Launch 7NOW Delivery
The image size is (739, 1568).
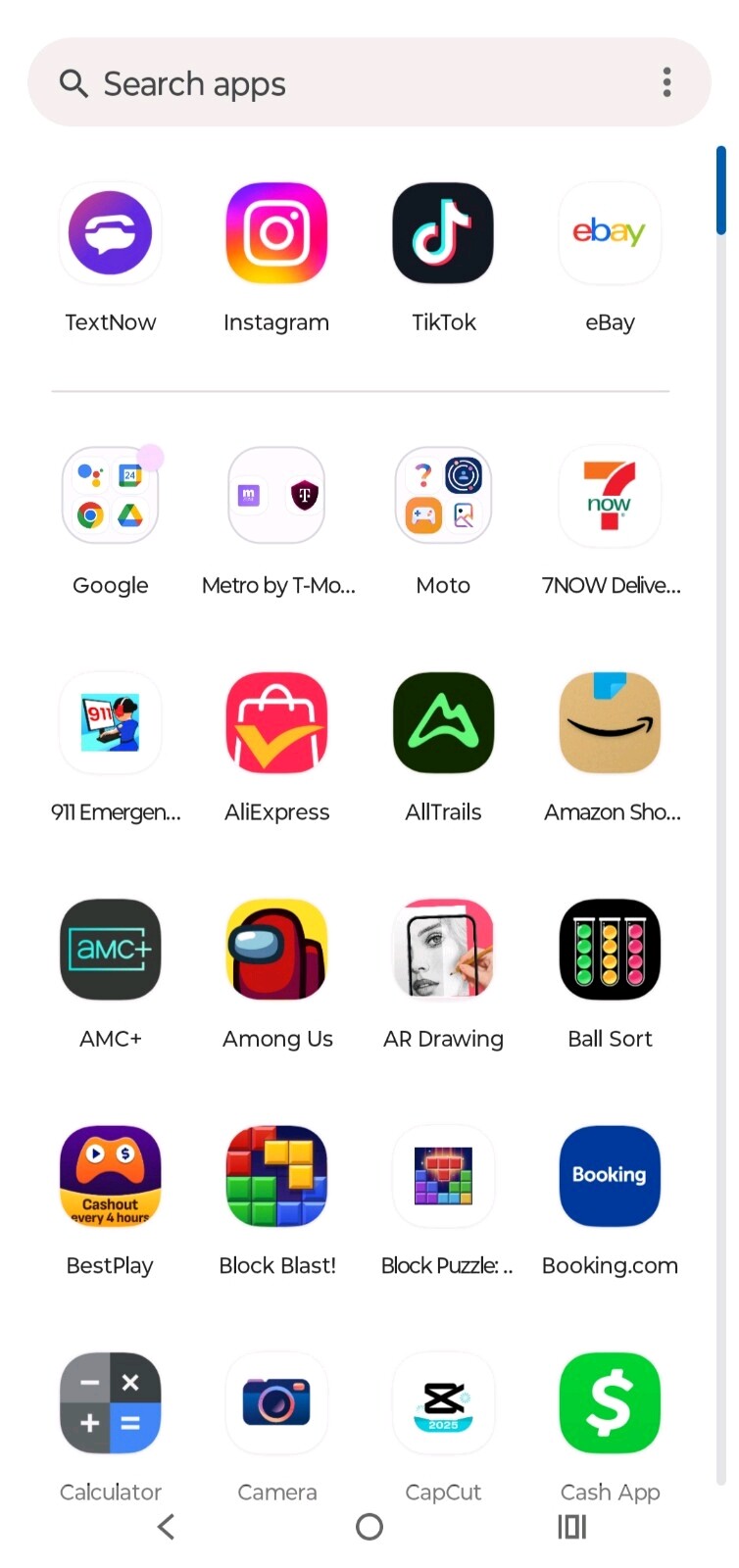[x=610, y=496]
